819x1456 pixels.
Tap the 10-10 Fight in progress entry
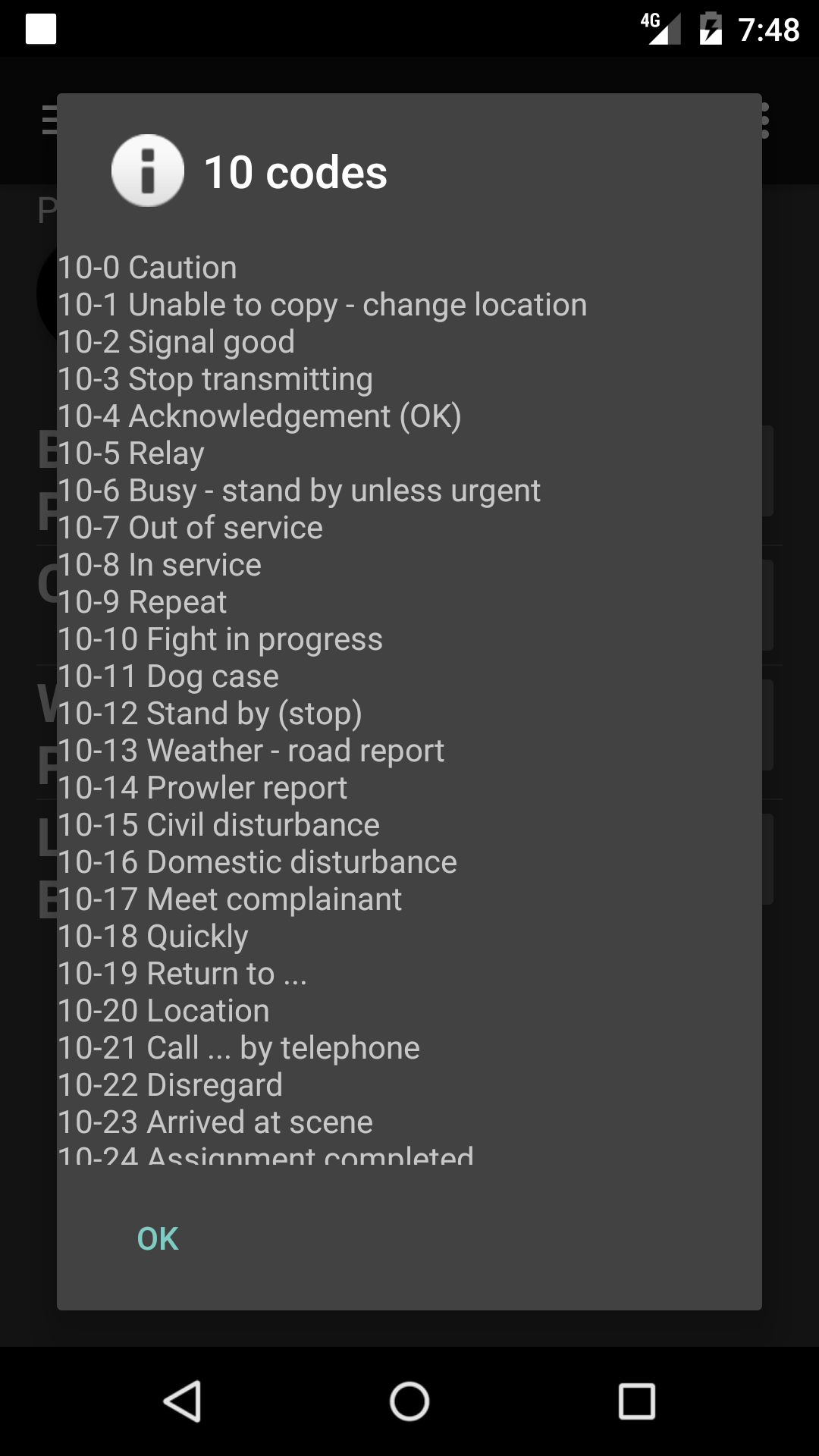[x=220, y=639]
